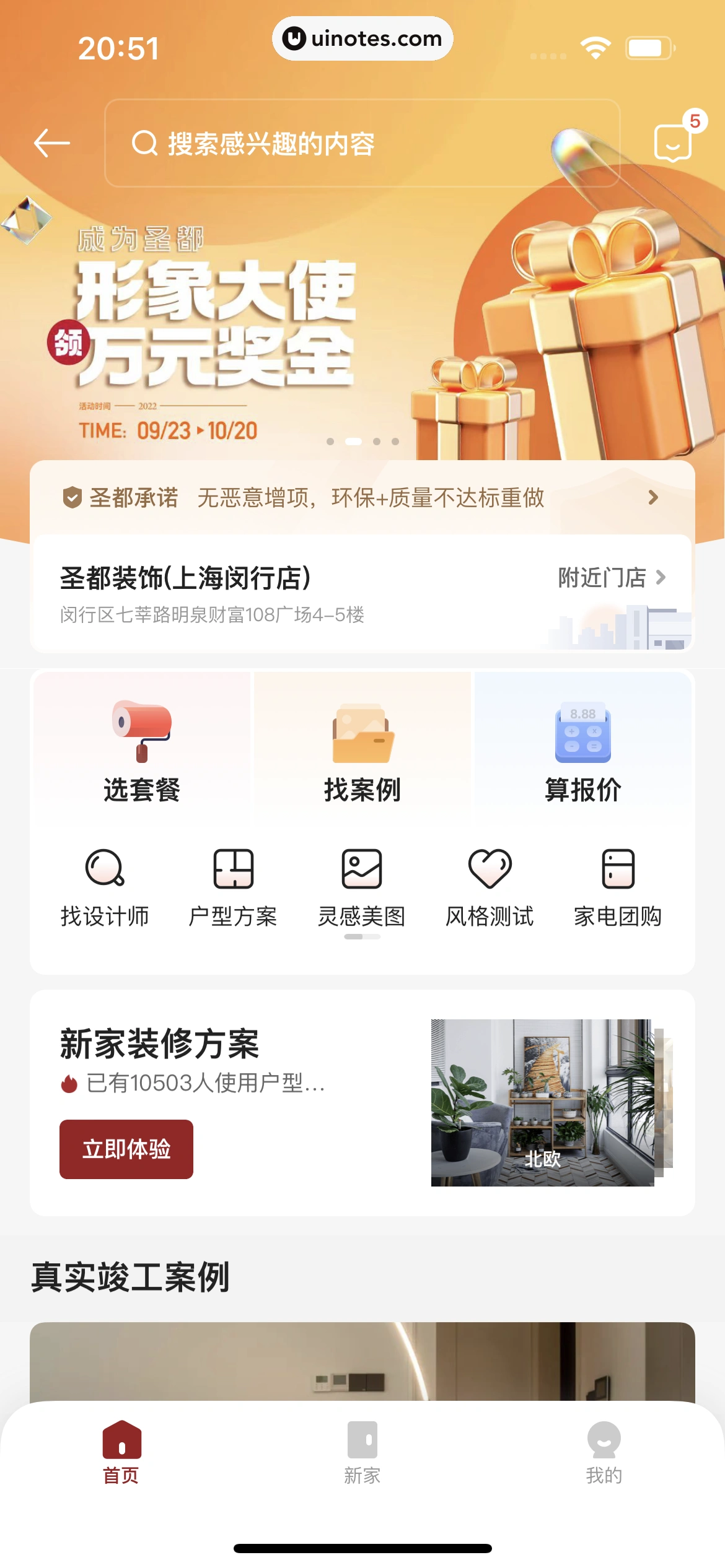Viewport: 725px width, 1568px height.
Task: Tap the 立即体验 button
Action: click(126, 1149)
